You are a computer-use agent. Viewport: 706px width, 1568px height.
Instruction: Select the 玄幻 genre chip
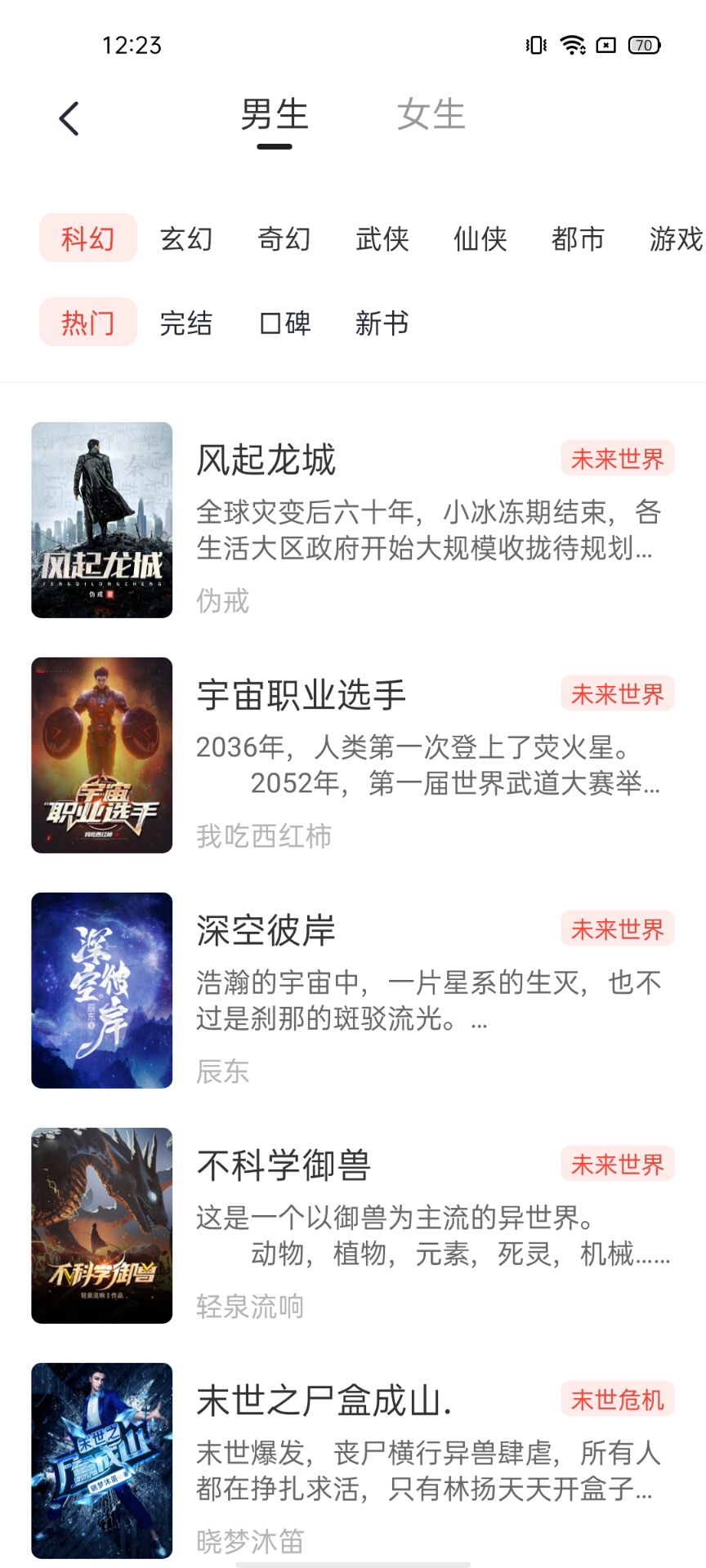[x=186, y=238]
